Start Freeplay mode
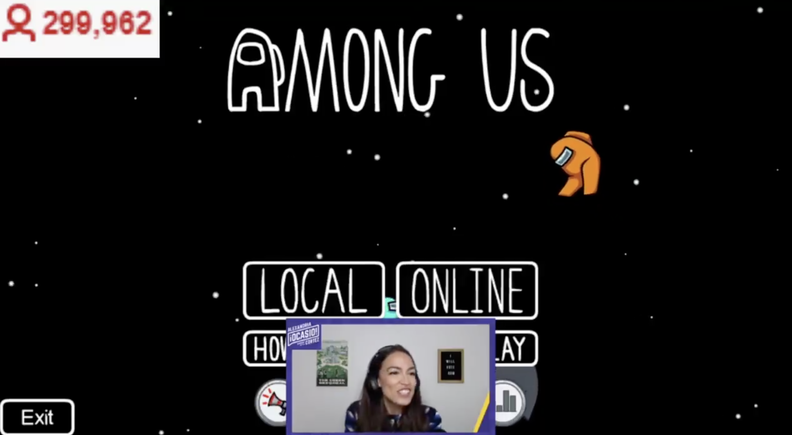Image resolution: width=792 pixels, height=435 pixels. click(x=516, y=349)
